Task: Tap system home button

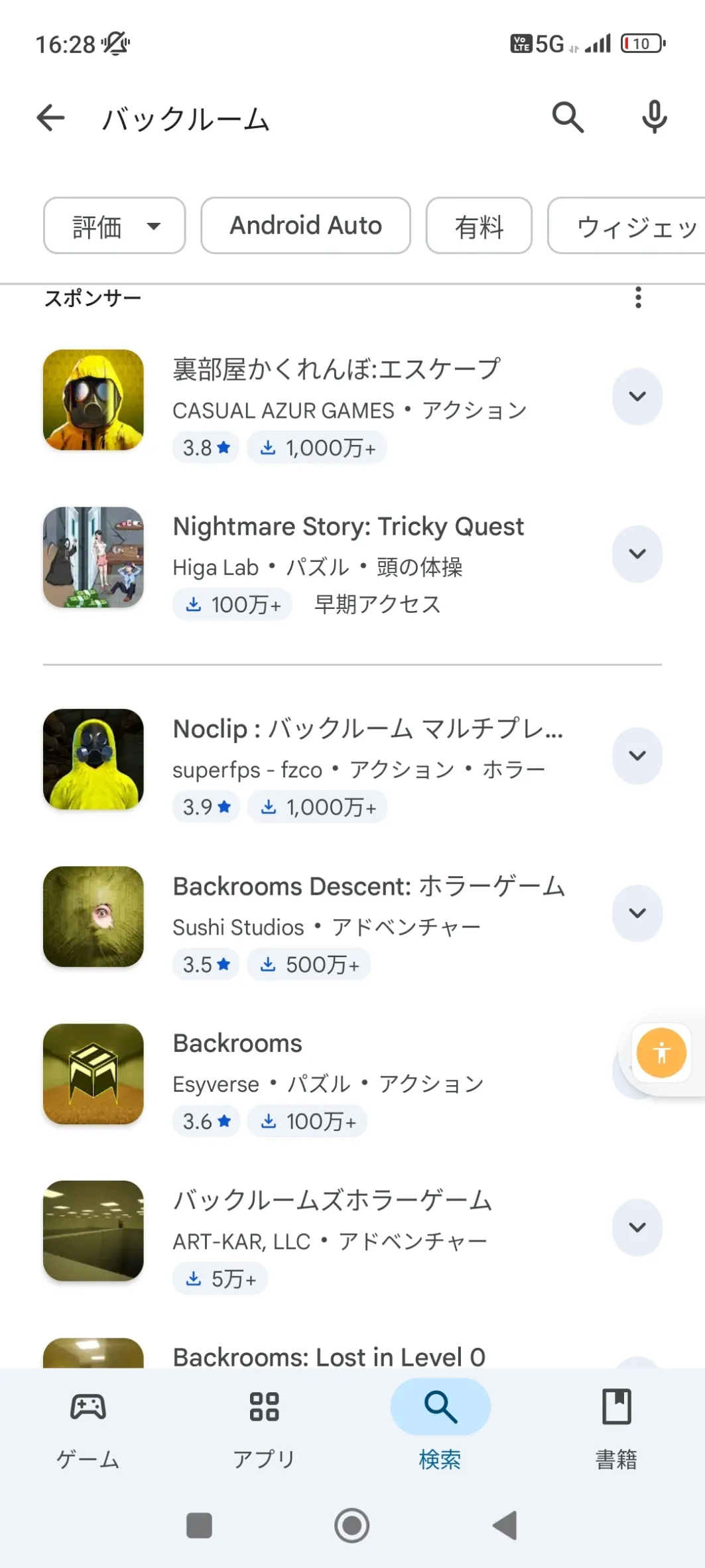Action: pos(352,1525)
